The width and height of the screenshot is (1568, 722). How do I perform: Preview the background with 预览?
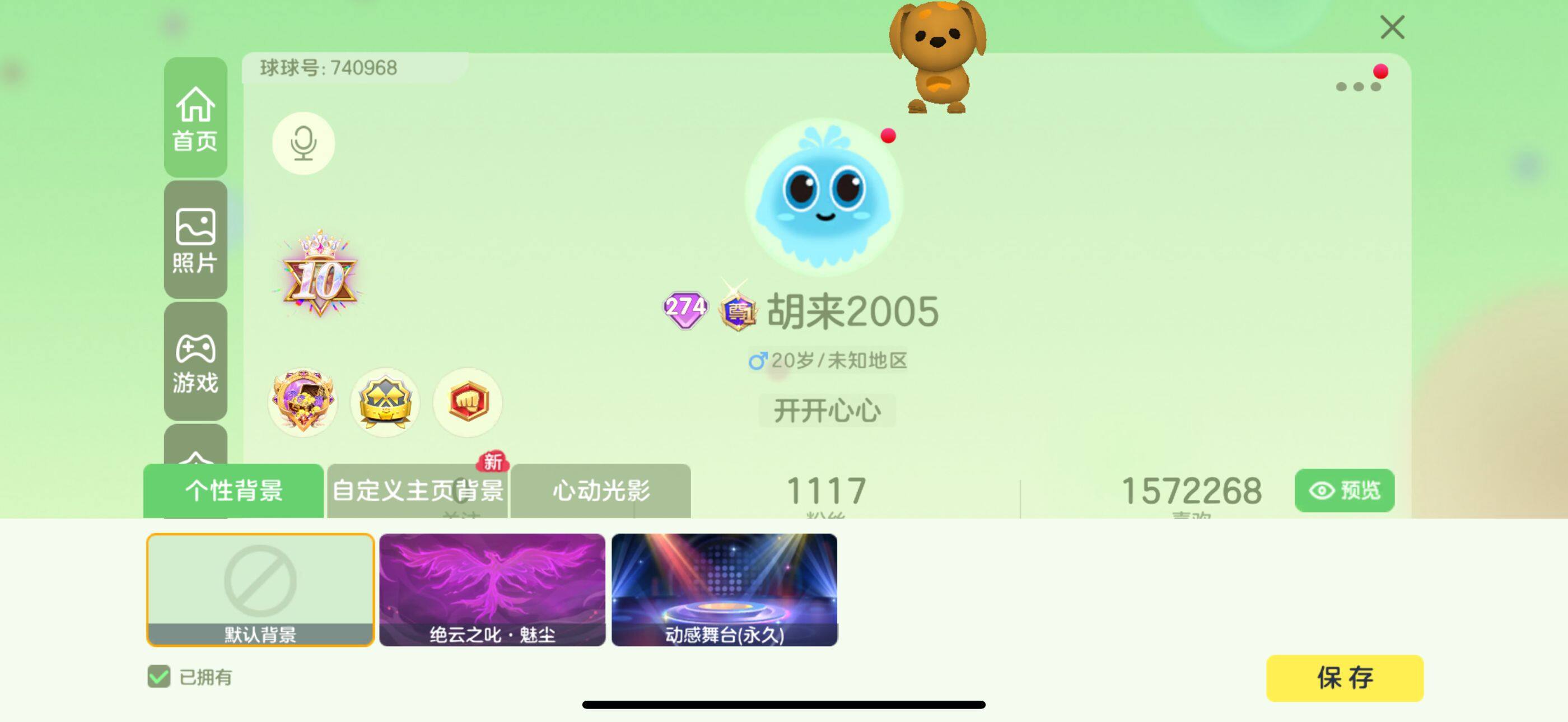click(1344, 491)
